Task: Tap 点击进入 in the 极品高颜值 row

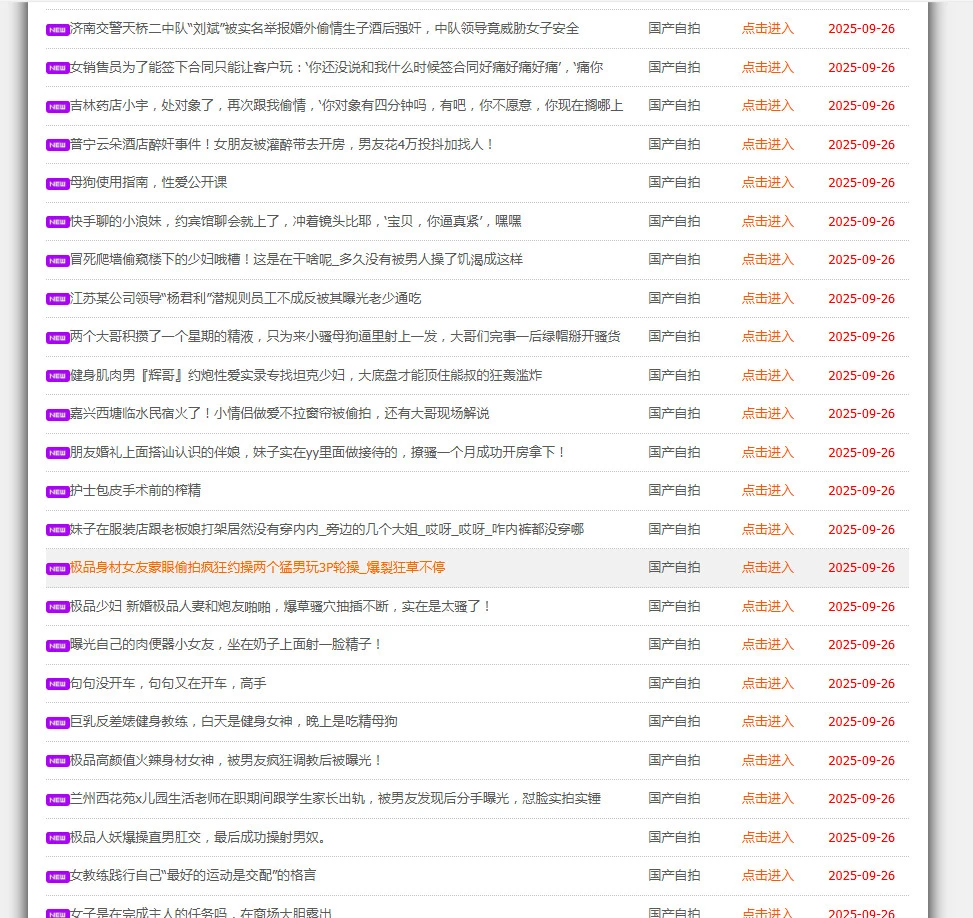Action: (767, 760)
